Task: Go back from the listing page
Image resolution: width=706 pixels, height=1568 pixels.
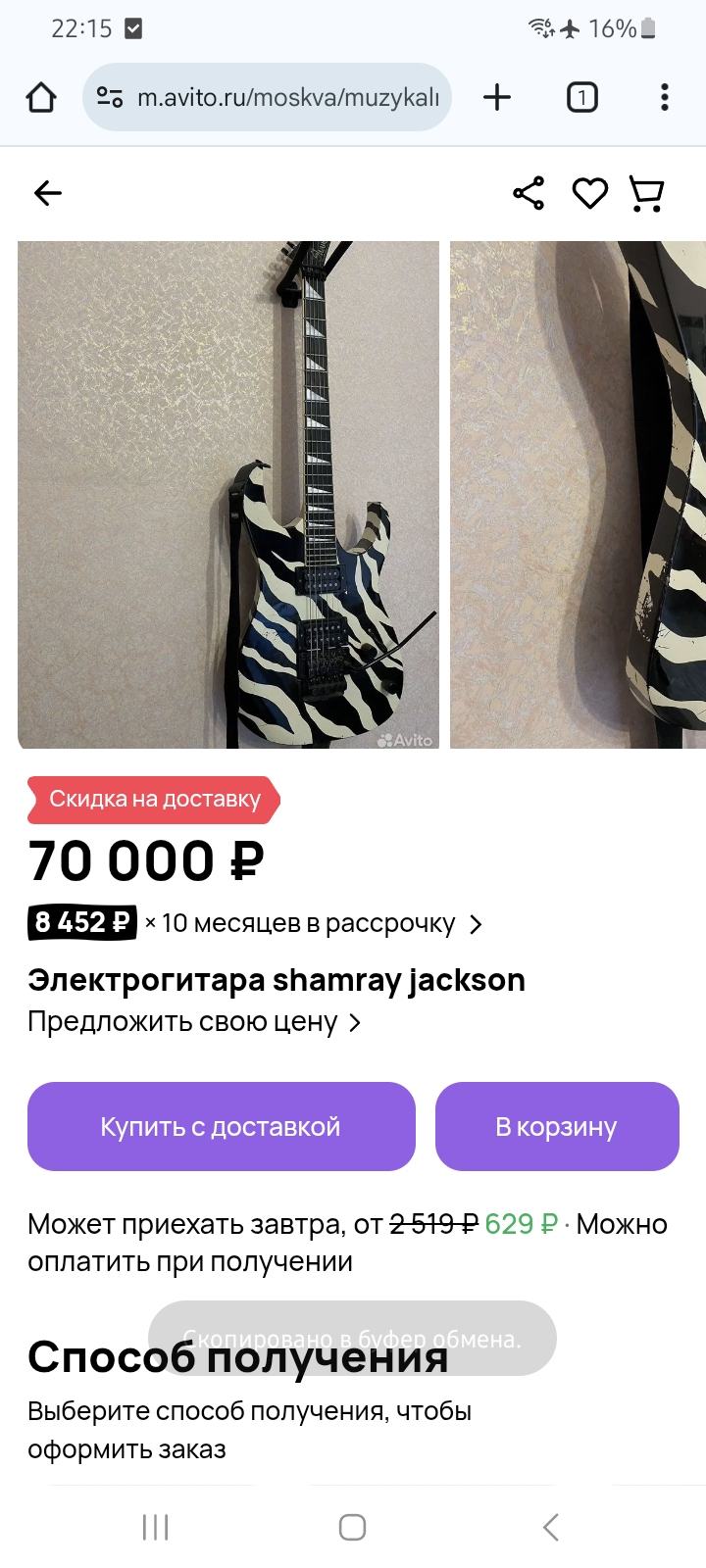Action: point(47,193)
